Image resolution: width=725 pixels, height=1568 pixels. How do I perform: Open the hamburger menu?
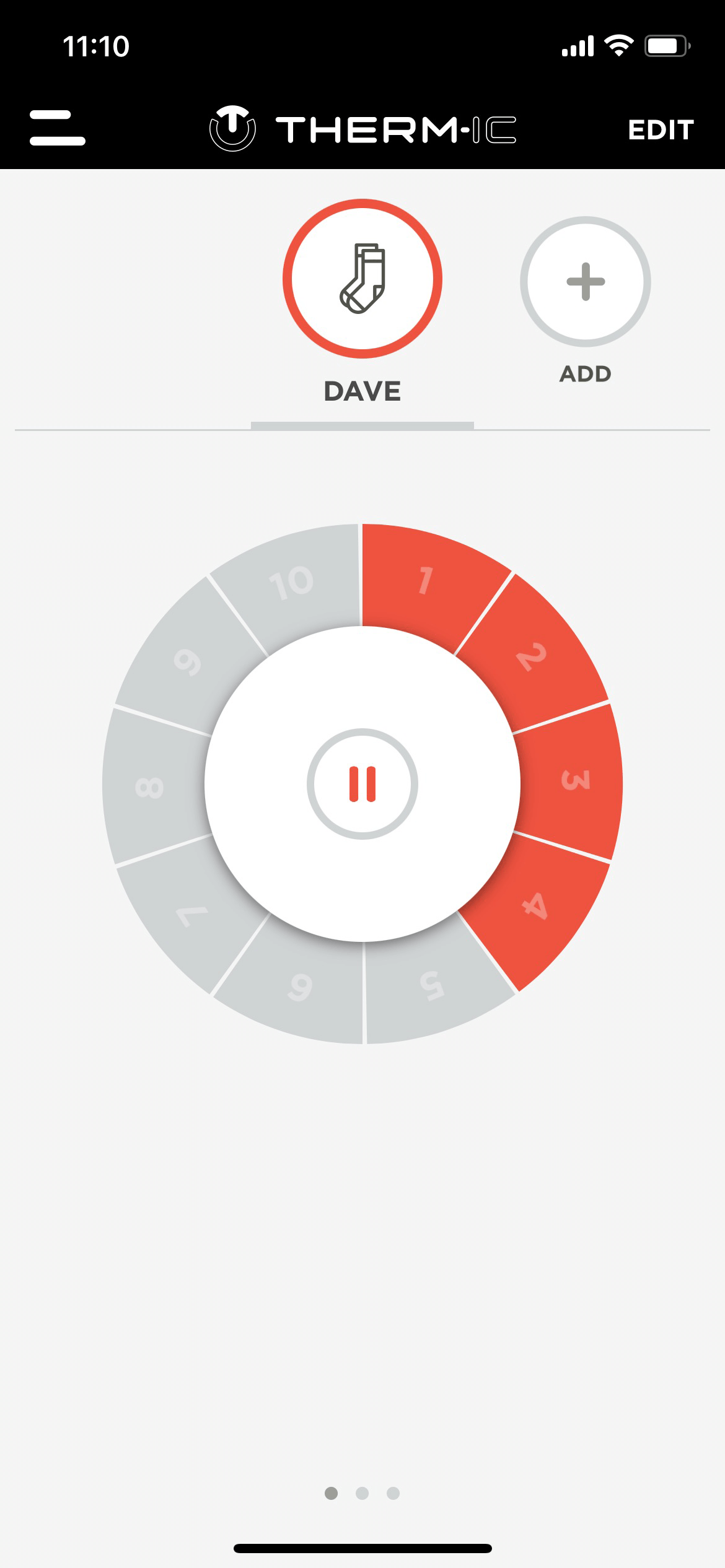57,128
